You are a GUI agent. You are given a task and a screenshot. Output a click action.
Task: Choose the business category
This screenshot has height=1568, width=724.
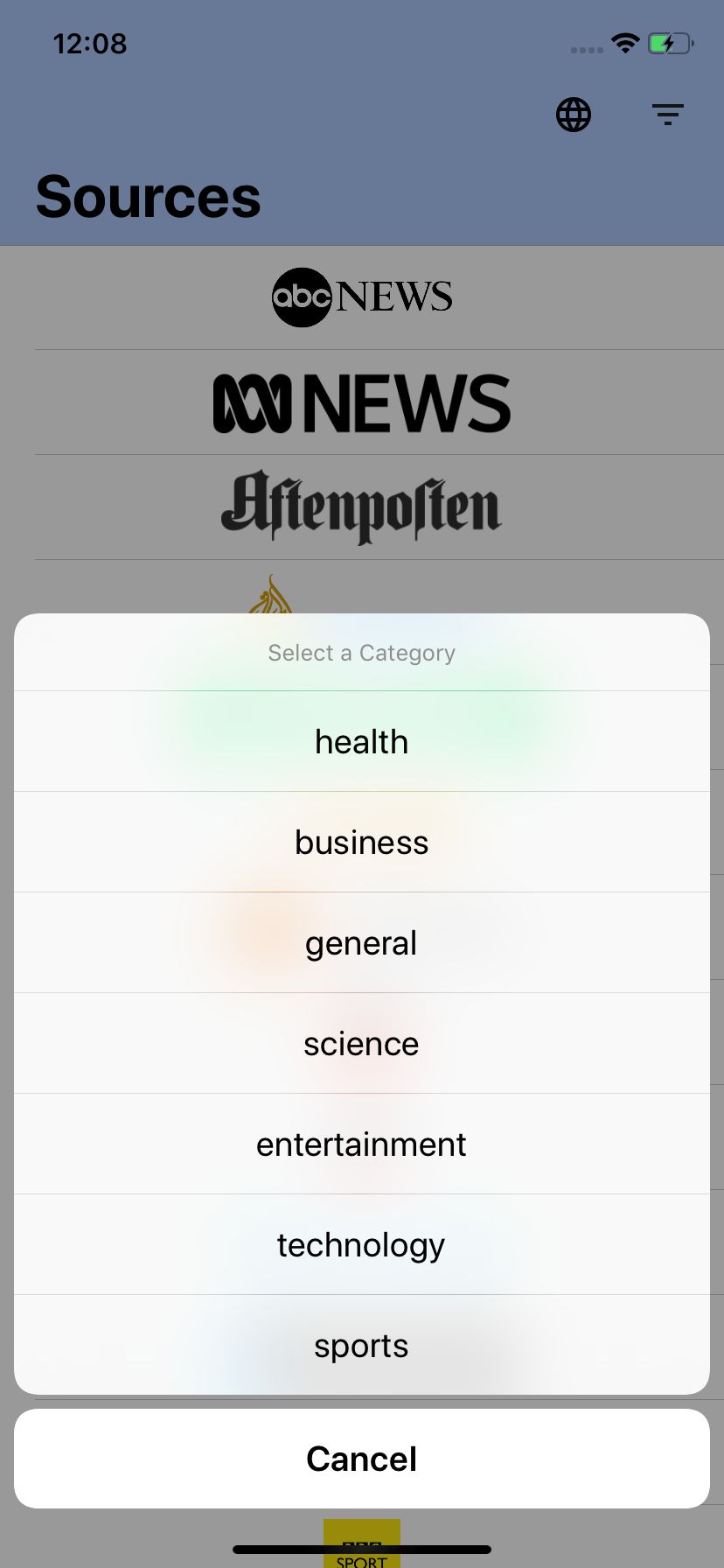pyautogui.click(x=361, y=843)
